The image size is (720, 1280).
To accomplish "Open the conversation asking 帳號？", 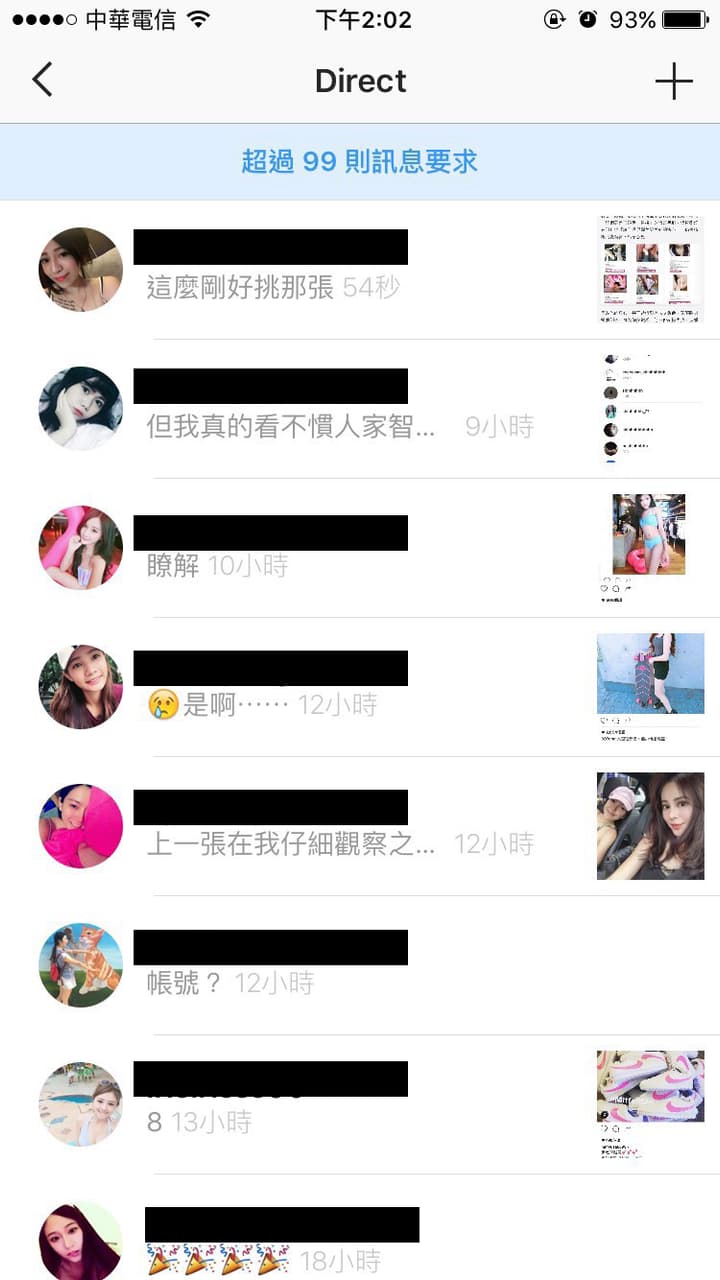I will 360,965.
